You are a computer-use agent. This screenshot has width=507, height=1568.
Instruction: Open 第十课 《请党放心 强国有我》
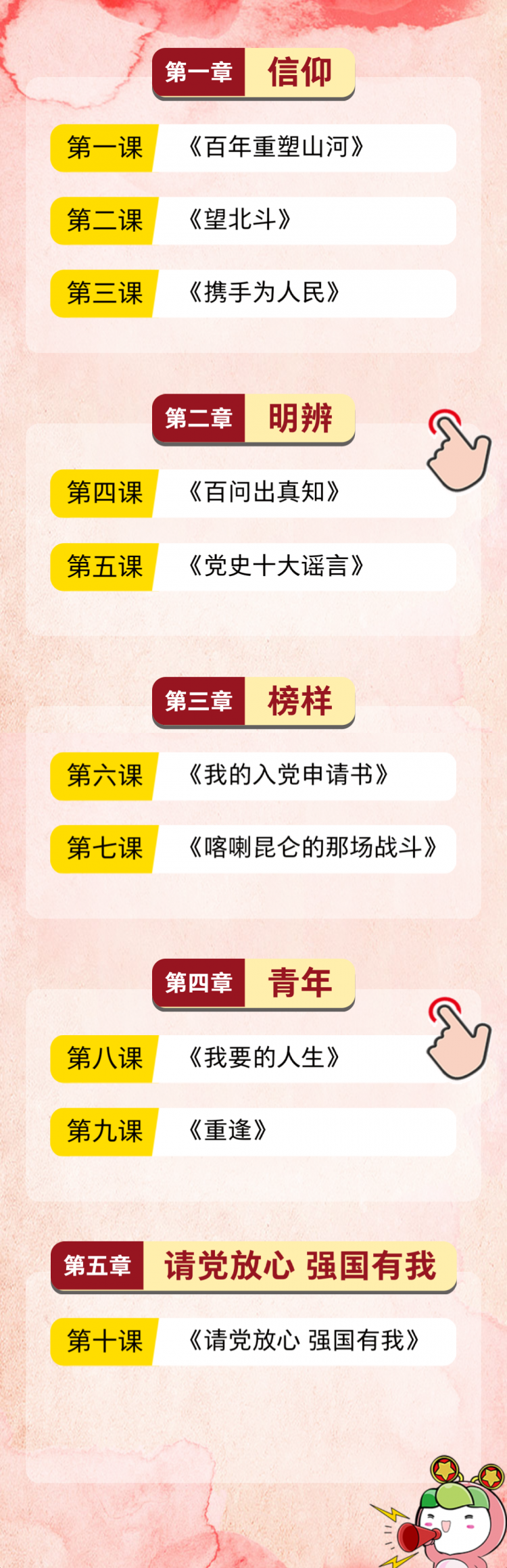(x=303, y=1341)
